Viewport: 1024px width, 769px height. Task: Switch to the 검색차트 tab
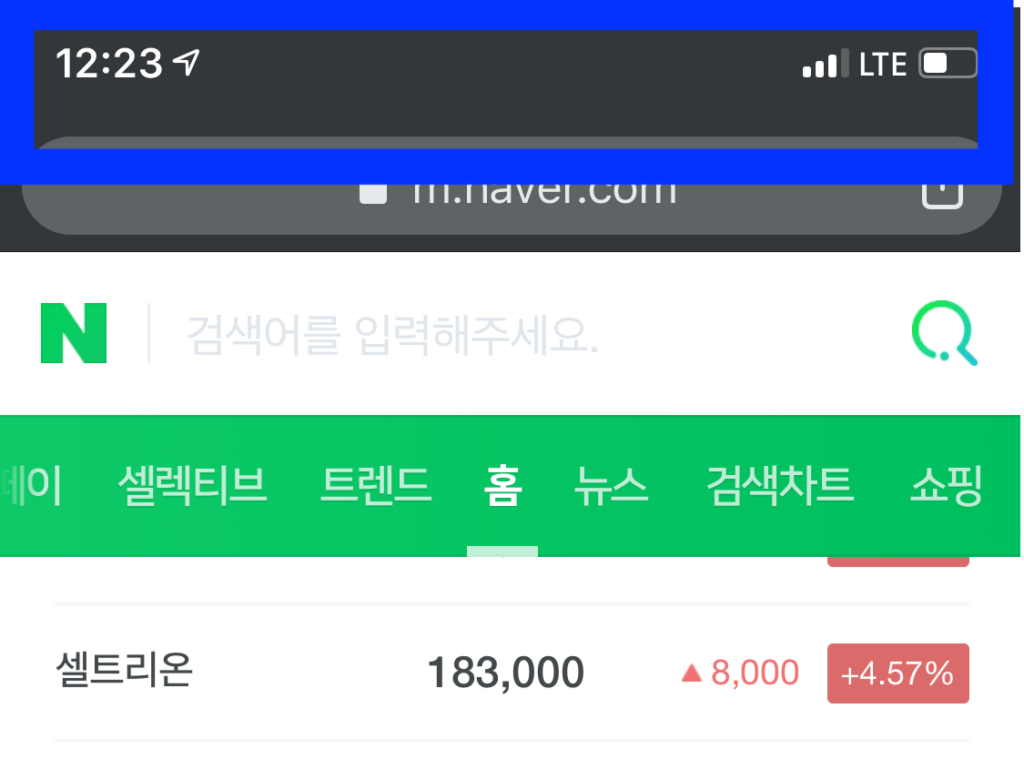780,485
